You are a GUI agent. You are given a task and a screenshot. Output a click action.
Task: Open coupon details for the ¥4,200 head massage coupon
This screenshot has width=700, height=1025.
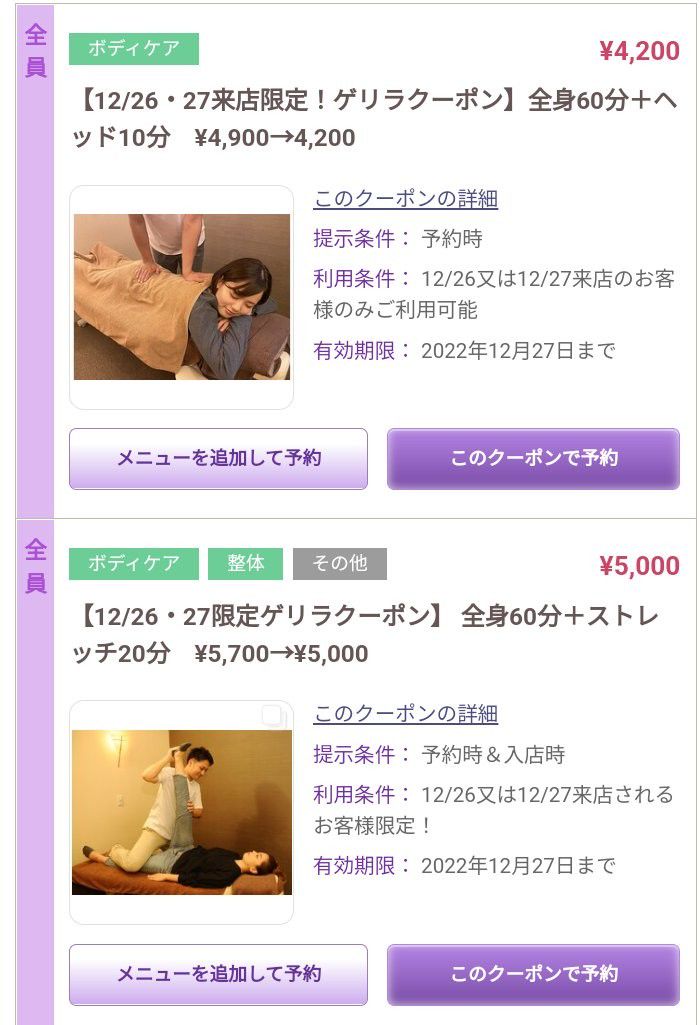click(x=405, y=199)
